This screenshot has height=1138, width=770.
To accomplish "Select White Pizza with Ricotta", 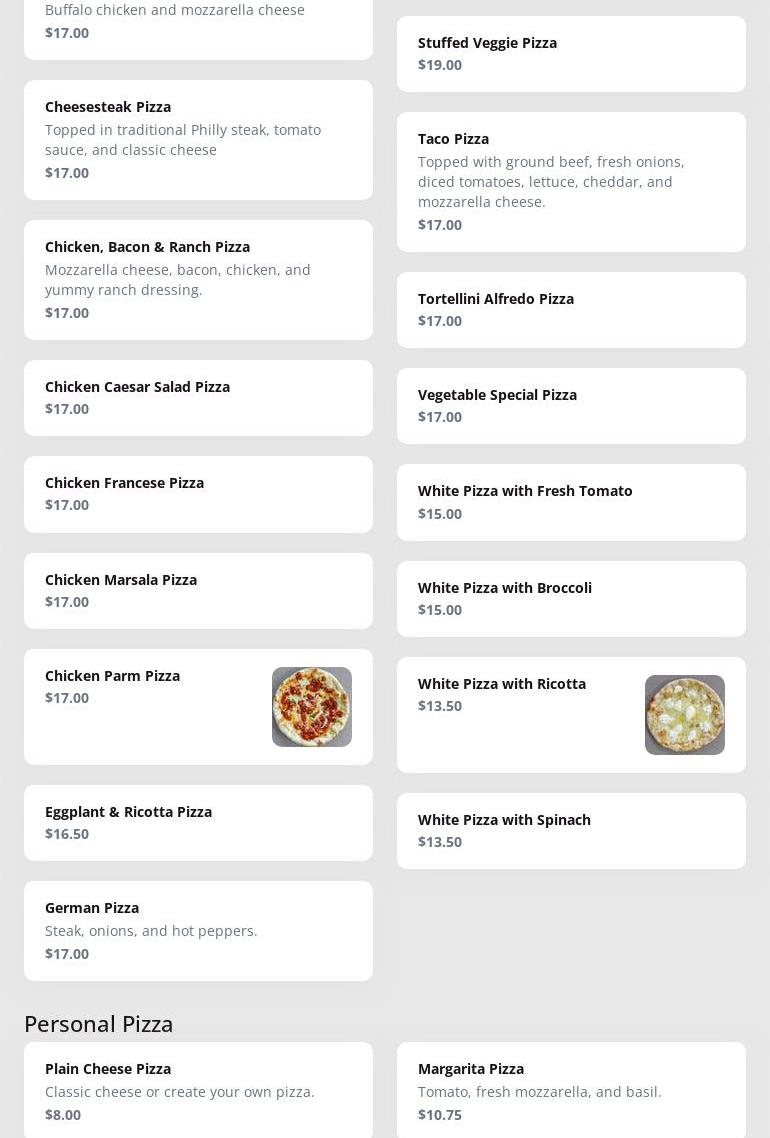I will point(571,714).
